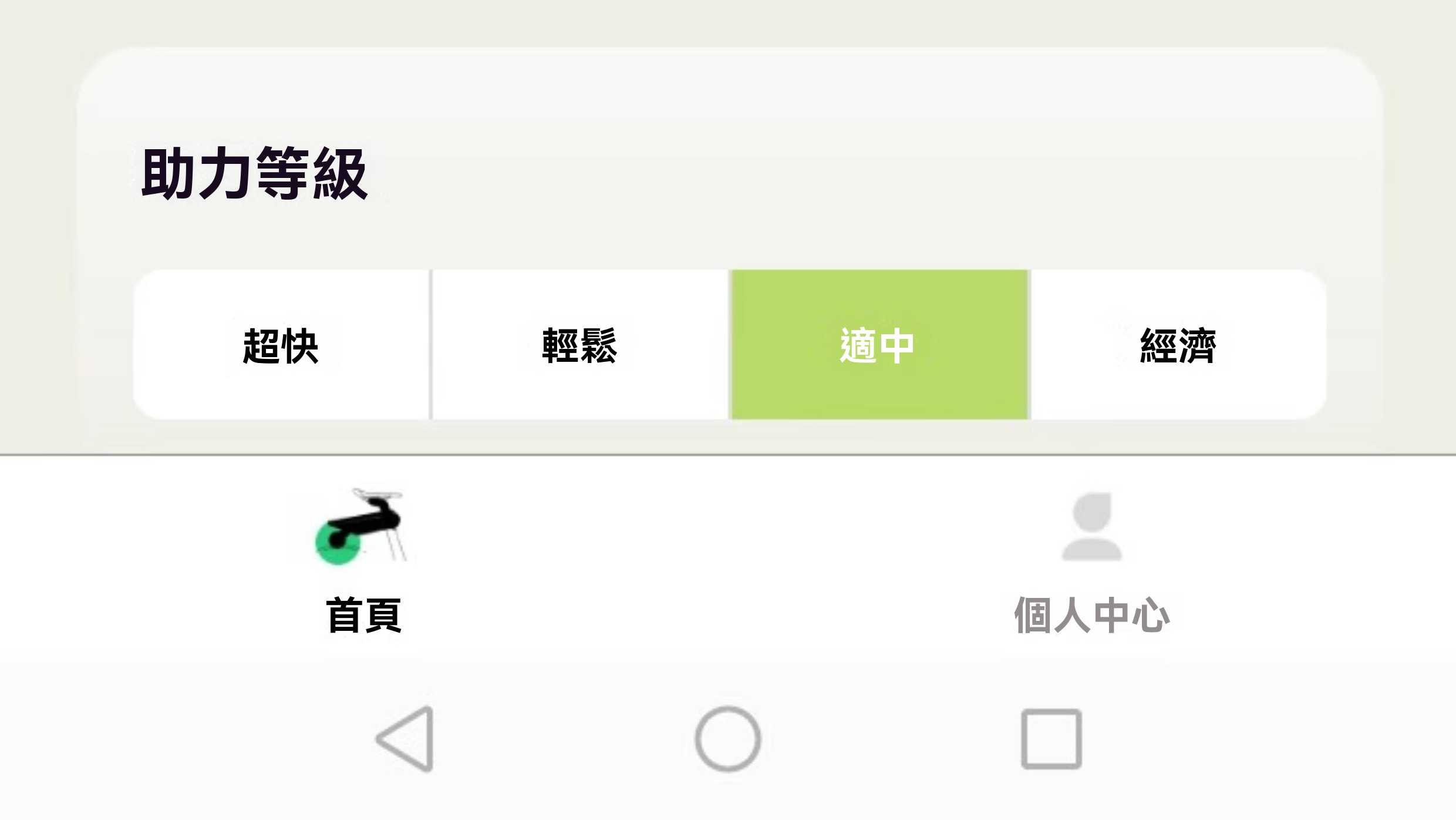Select the 超快 assist level

tap(281, 345)
